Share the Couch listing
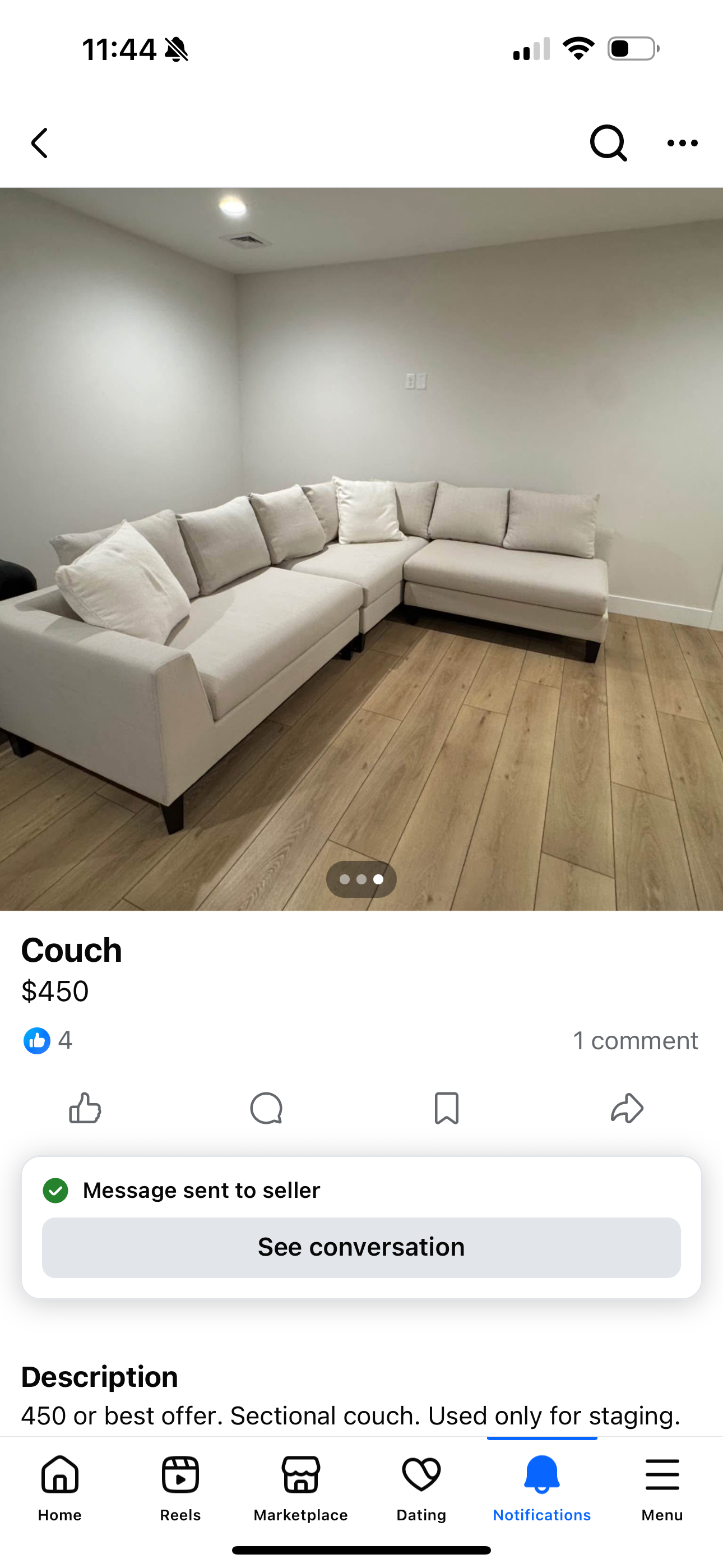This screenshot has width=723, height=1568. coord(627,1108)
